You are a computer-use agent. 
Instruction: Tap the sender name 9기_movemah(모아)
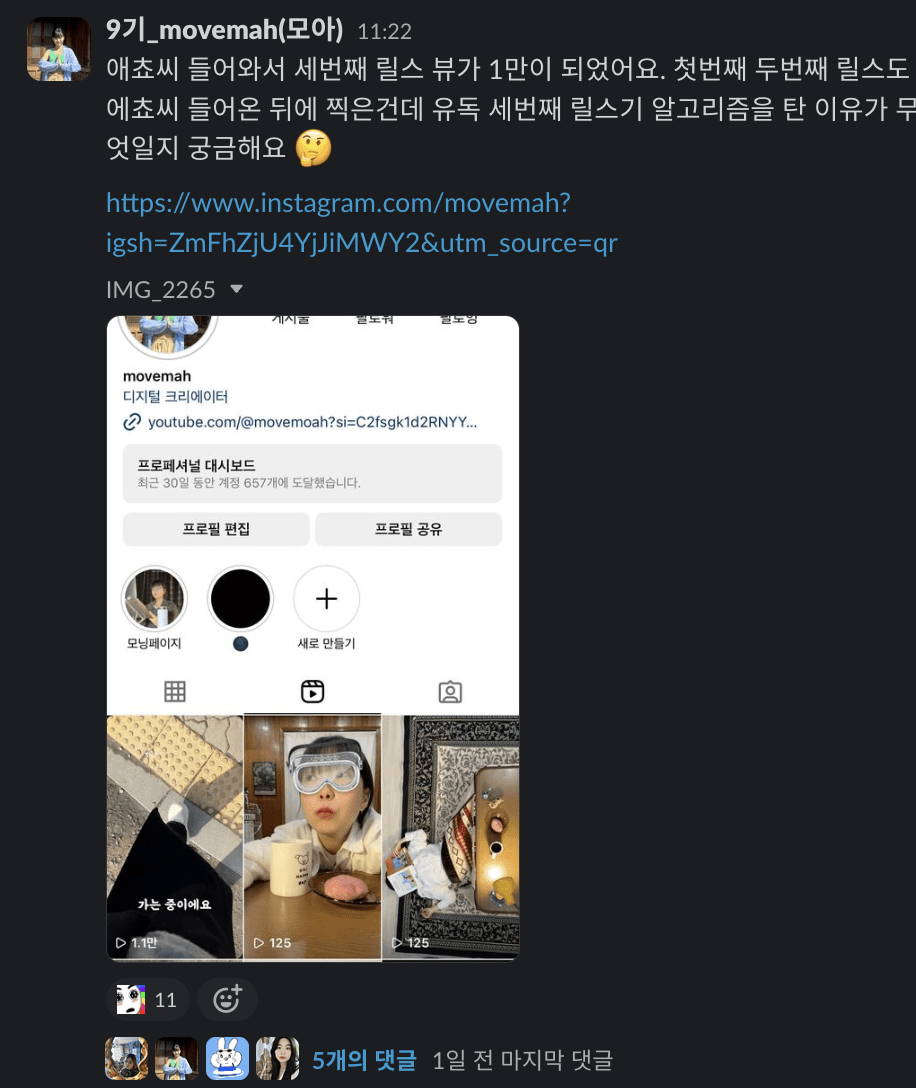point(225,30)
